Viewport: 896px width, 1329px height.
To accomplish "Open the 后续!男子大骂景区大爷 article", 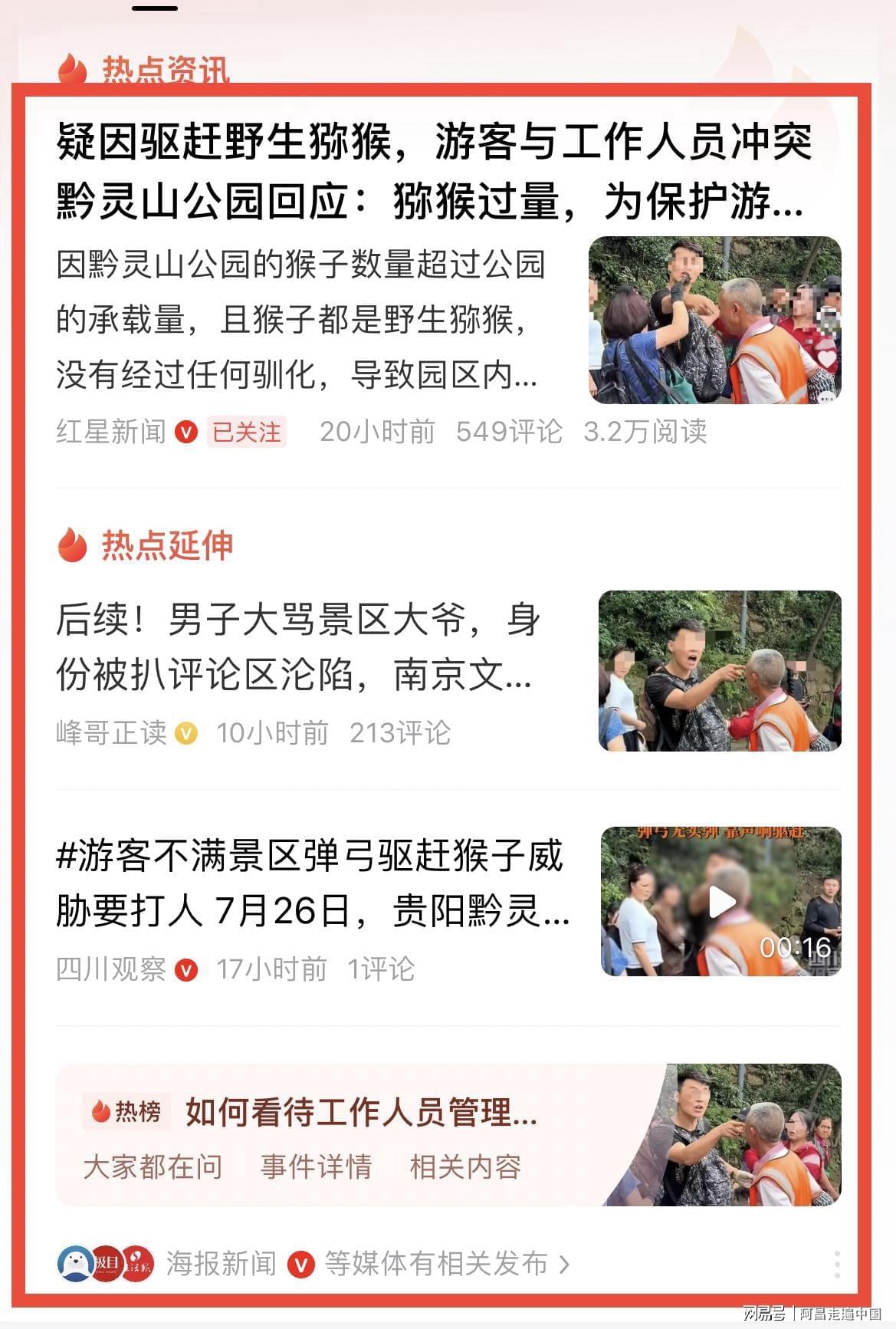I will tap(299, 647).
